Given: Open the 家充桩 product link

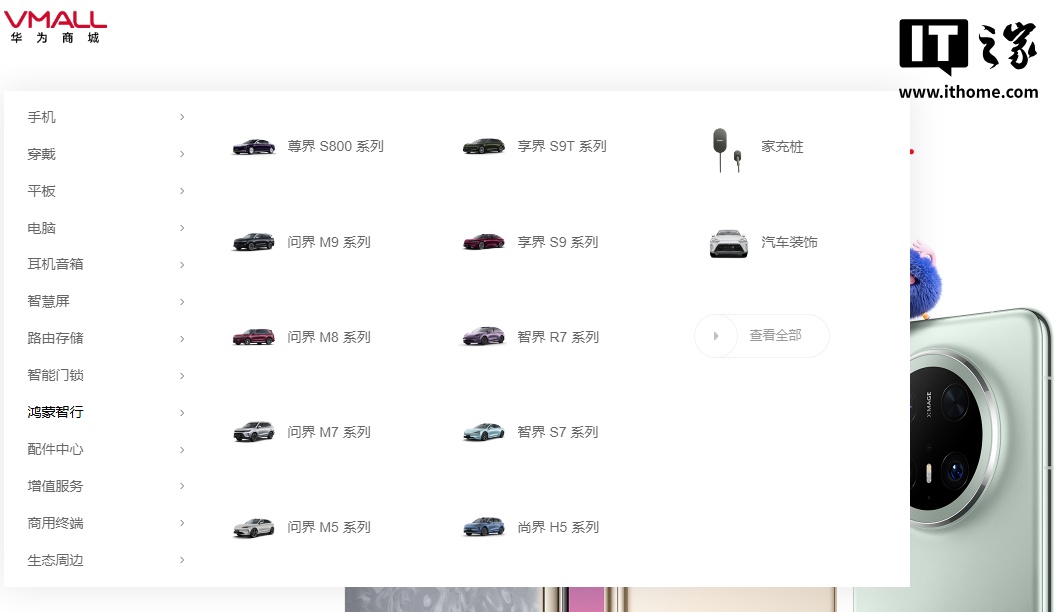Looking at the screenshot, I should (x=782, y=146).
